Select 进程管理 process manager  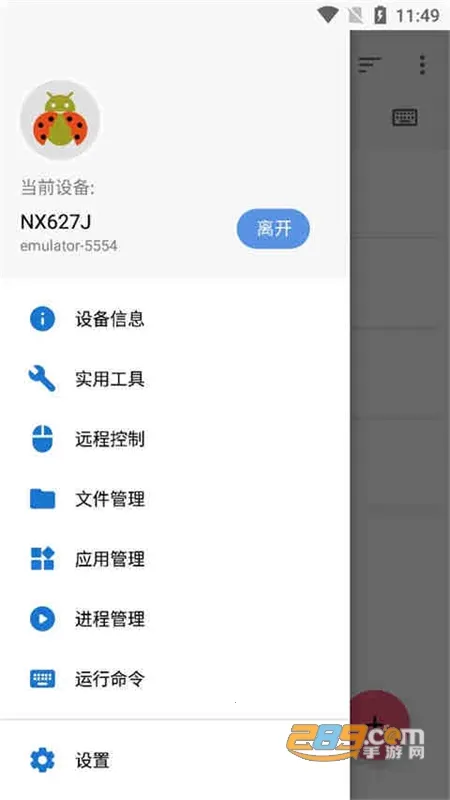(175, 619)
